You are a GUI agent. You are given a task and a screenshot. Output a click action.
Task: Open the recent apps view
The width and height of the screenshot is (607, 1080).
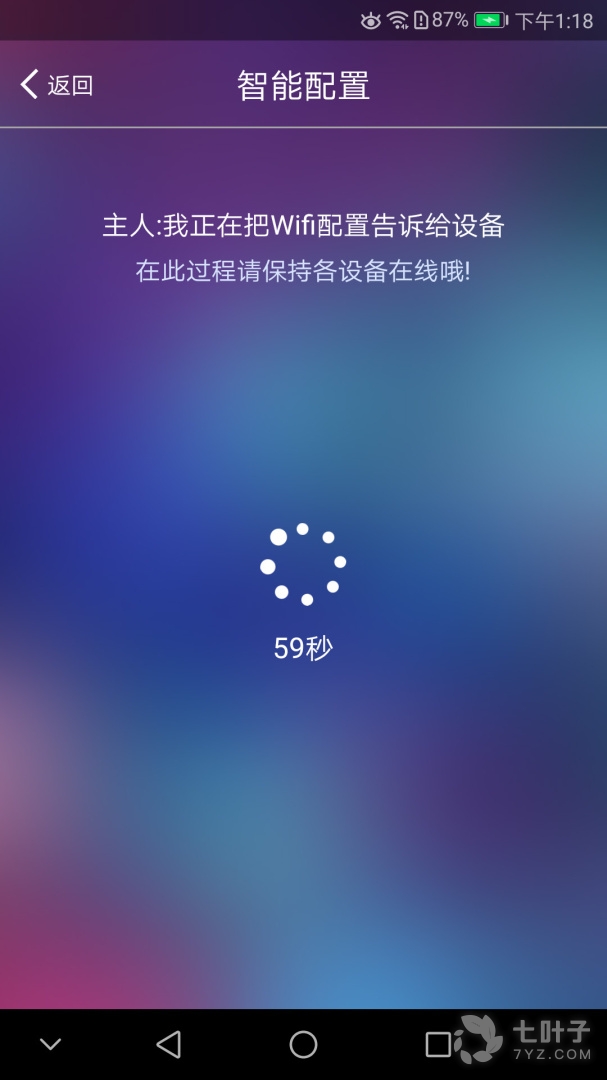[x=438, y=1045]
